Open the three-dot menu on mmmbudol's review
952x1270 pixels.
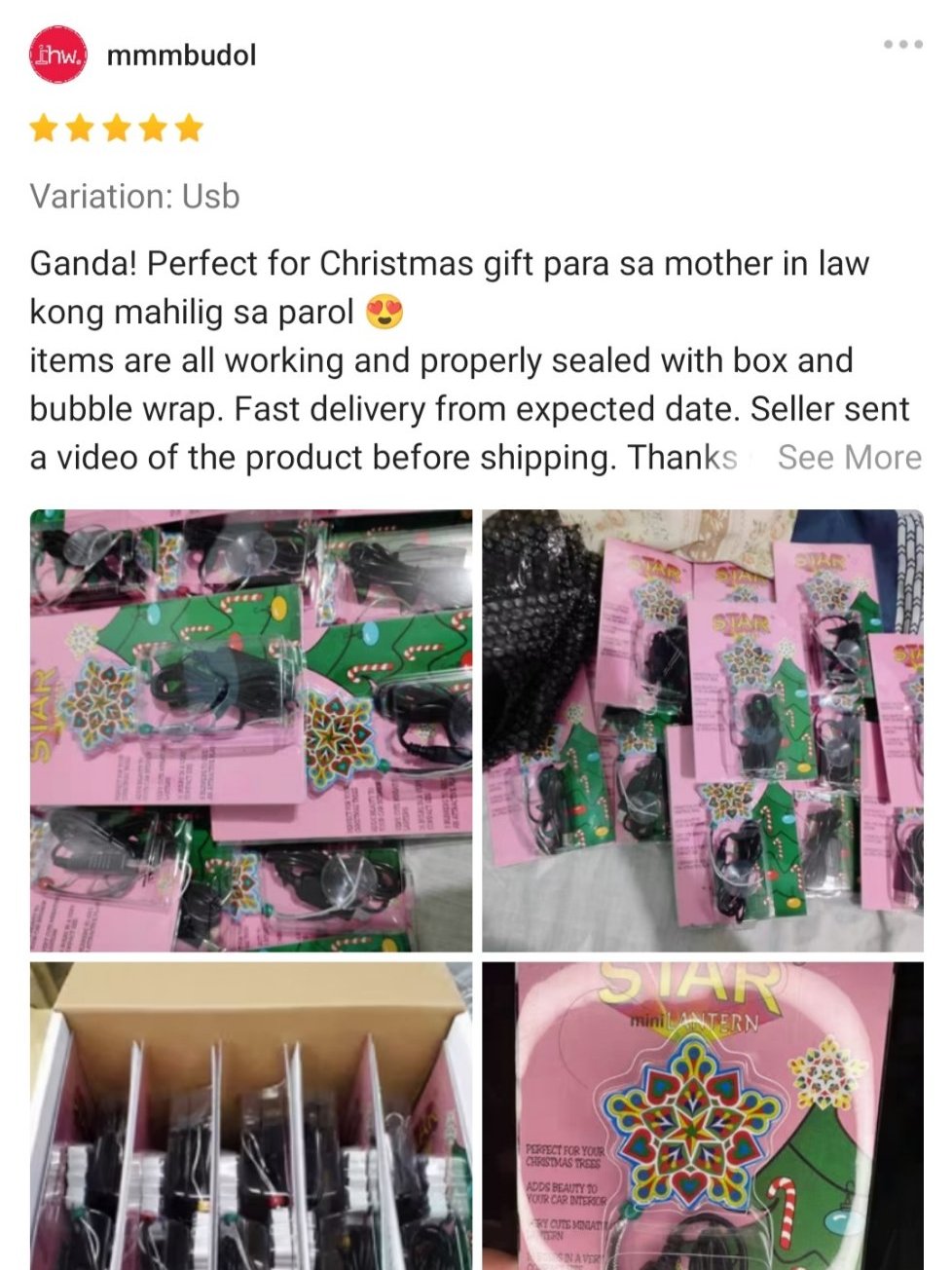pyautogui.click(x=902, y=45)
